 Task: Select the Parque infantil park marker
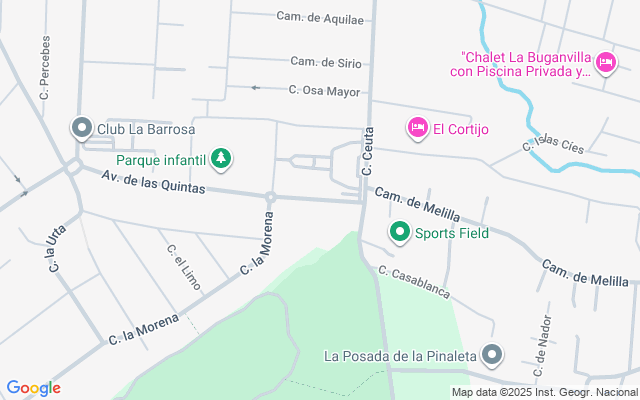tap(221, 158)
